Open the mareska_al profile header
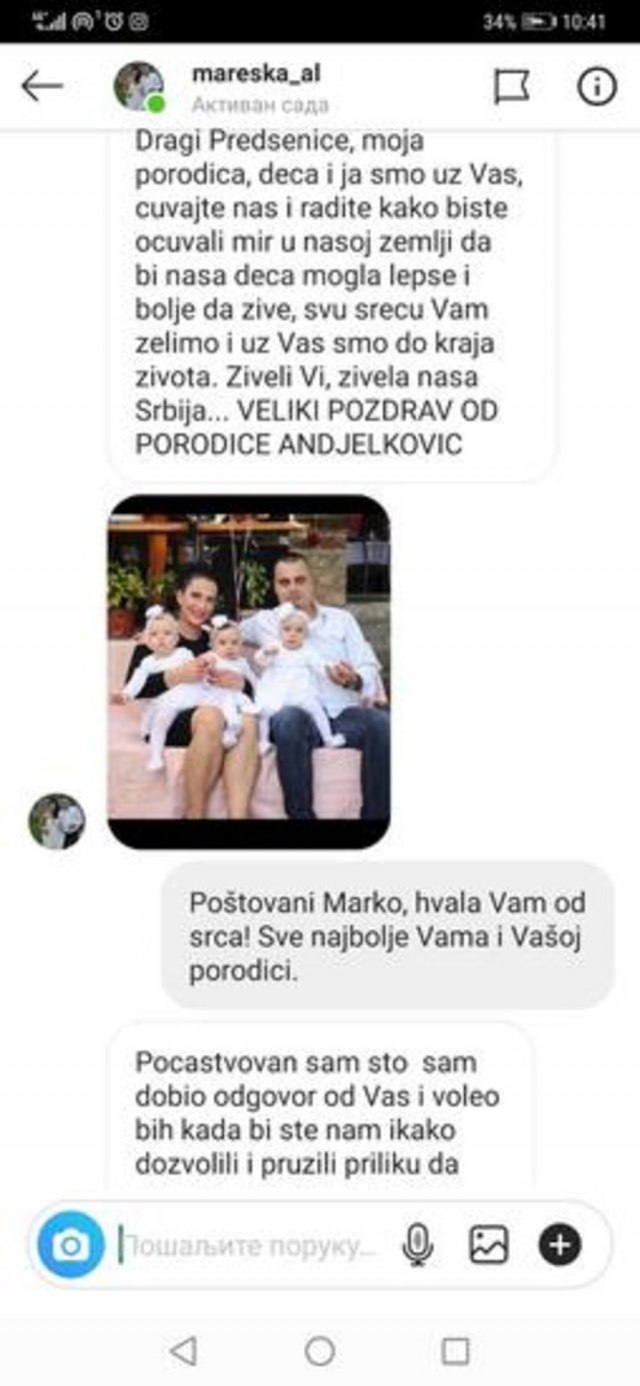This screenshot has width=640, height=1386. [255, 87]
